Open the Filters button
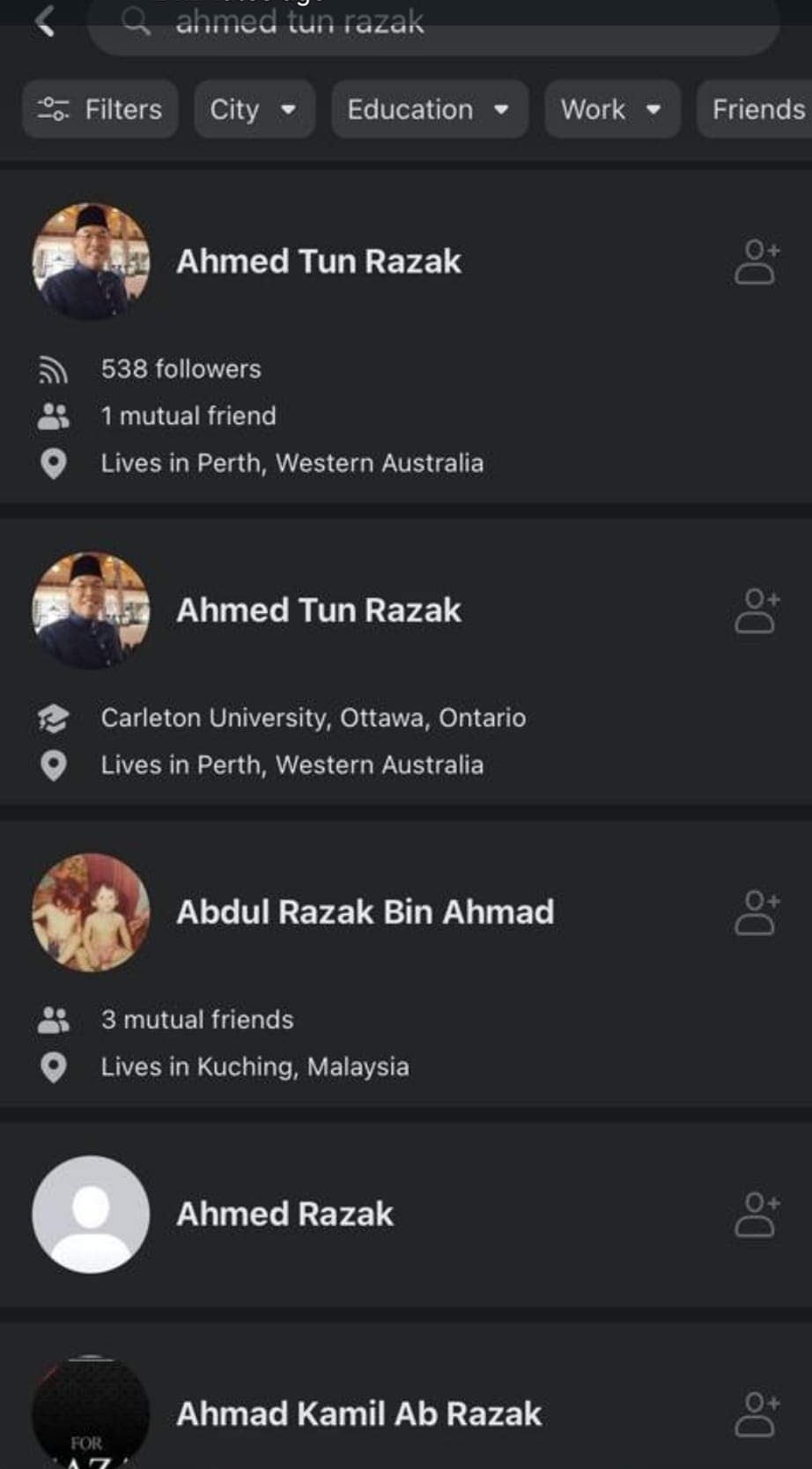This screenshot has width=812, height=1469. click(100, 109)
